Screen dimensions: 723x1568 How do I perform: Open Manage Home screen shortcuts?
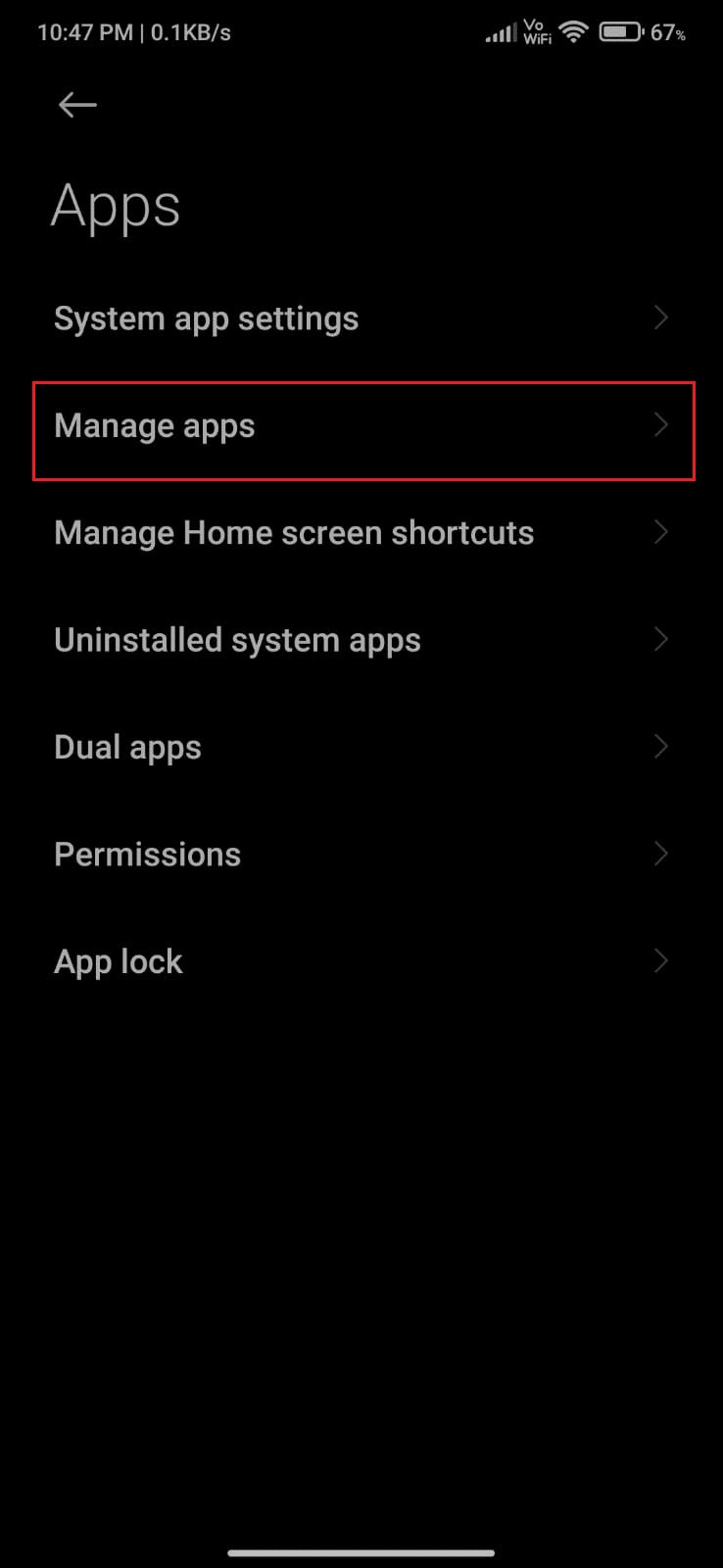(294, 532)
